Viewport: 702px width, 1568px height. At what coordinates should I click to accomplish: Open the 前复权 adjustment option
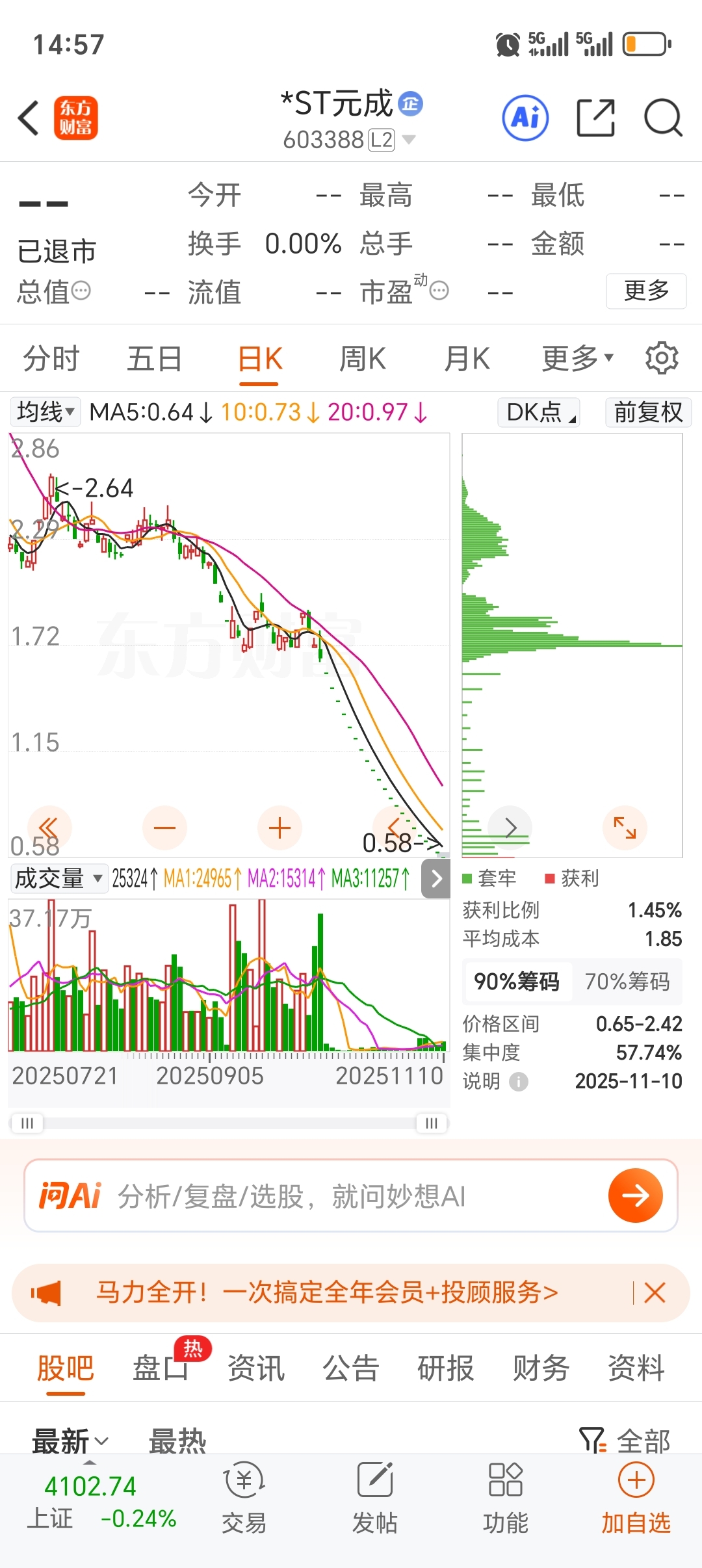coord(647,412)
